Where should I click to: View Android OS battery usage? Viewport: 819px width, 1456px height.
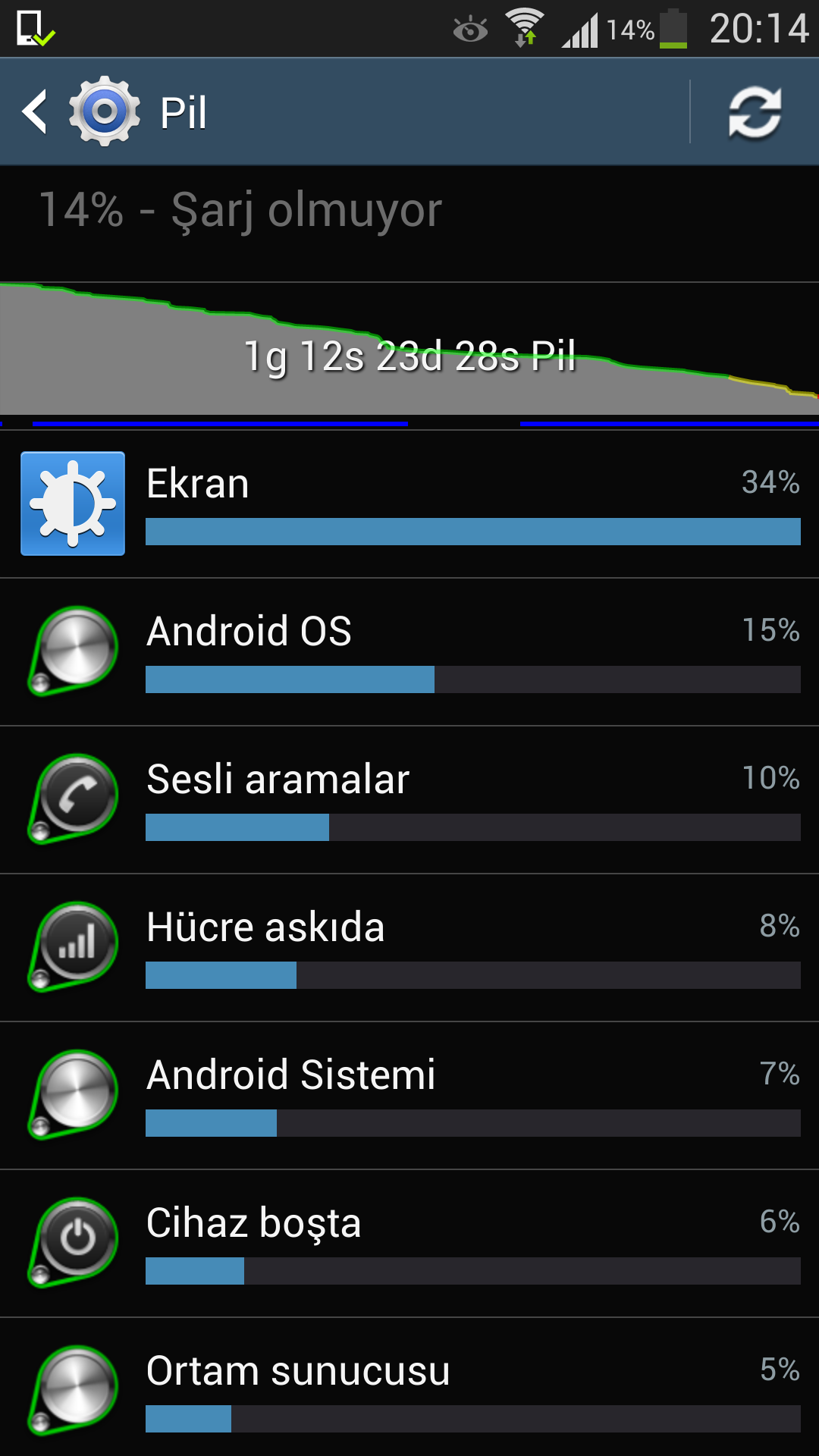[409, 651]
